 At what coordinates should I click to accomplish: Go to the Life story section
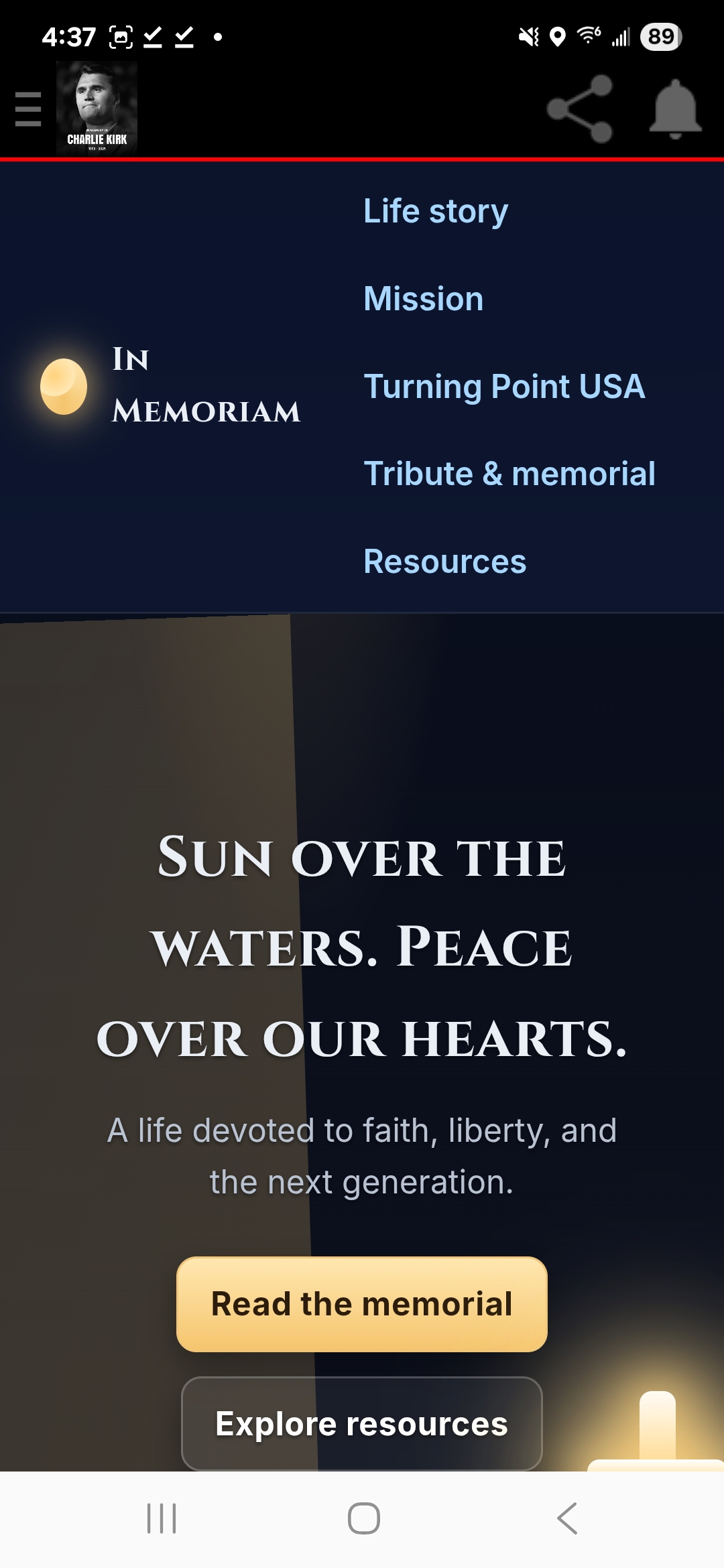436,212
